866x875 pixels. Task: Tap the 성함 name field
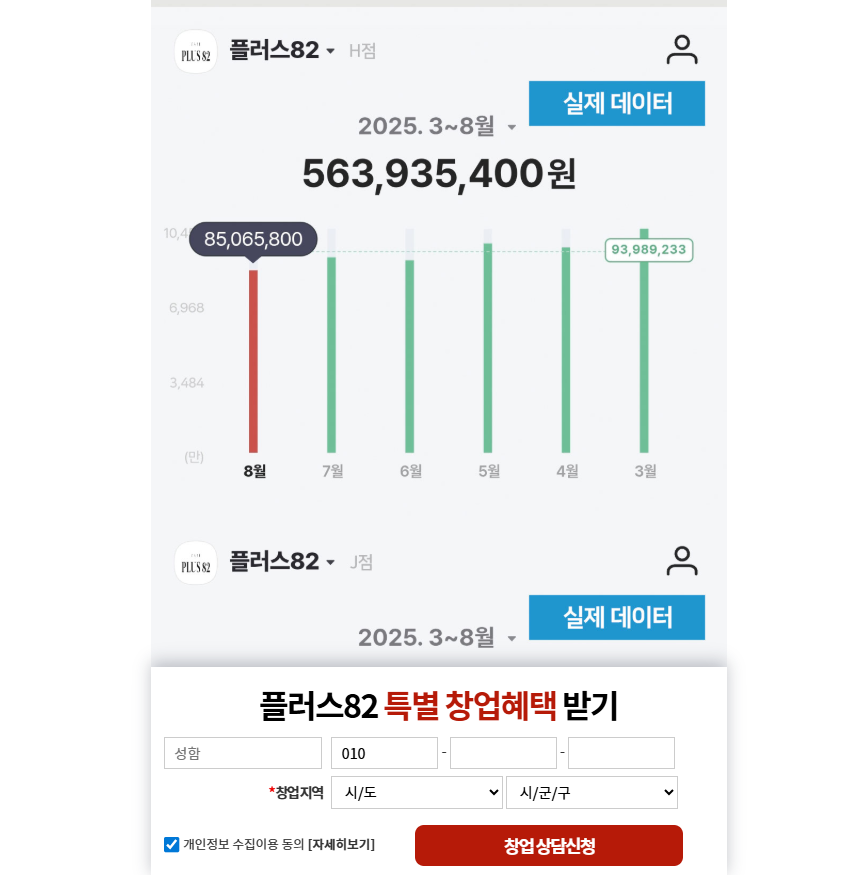coord(243,753)
